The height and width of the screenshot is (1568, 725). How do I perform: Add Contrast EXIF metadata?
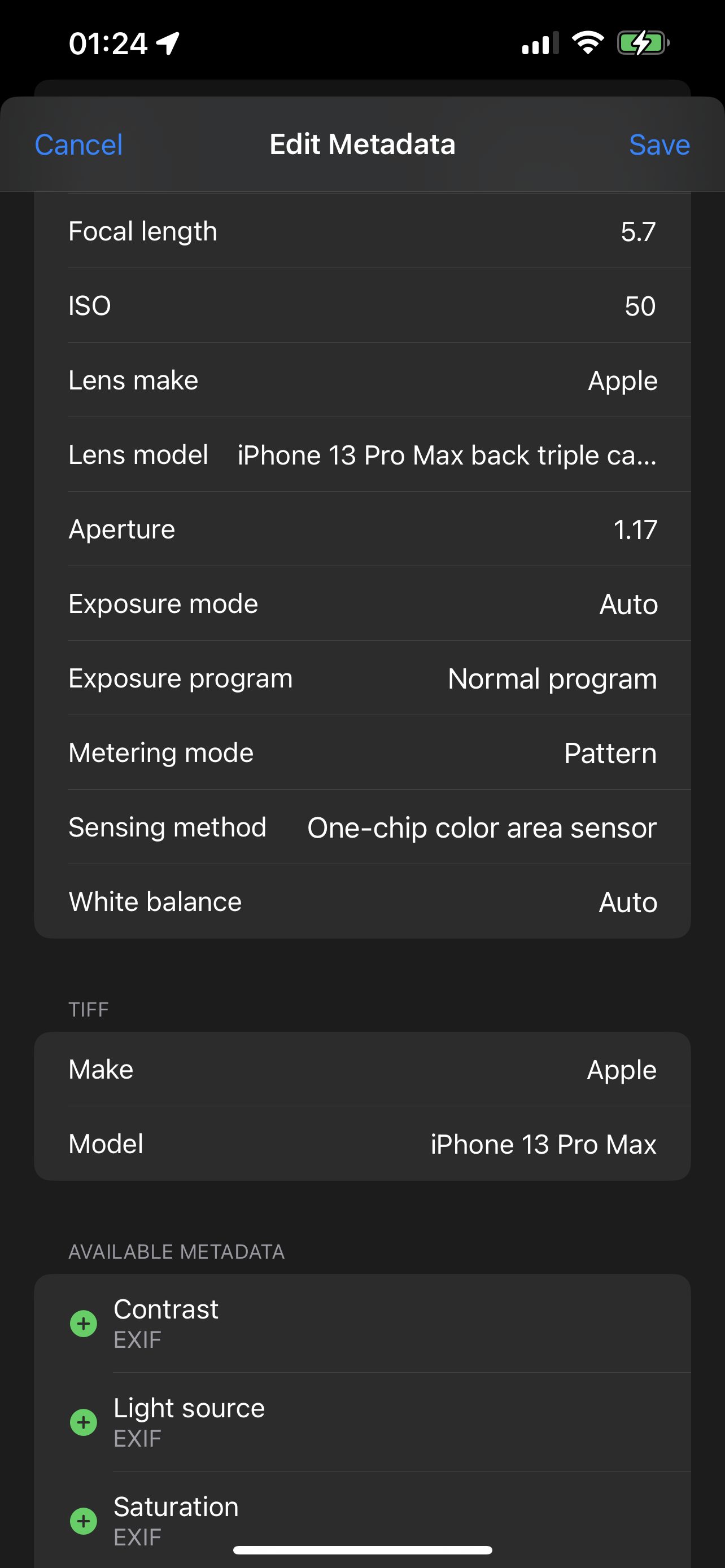coord(84,1324)
